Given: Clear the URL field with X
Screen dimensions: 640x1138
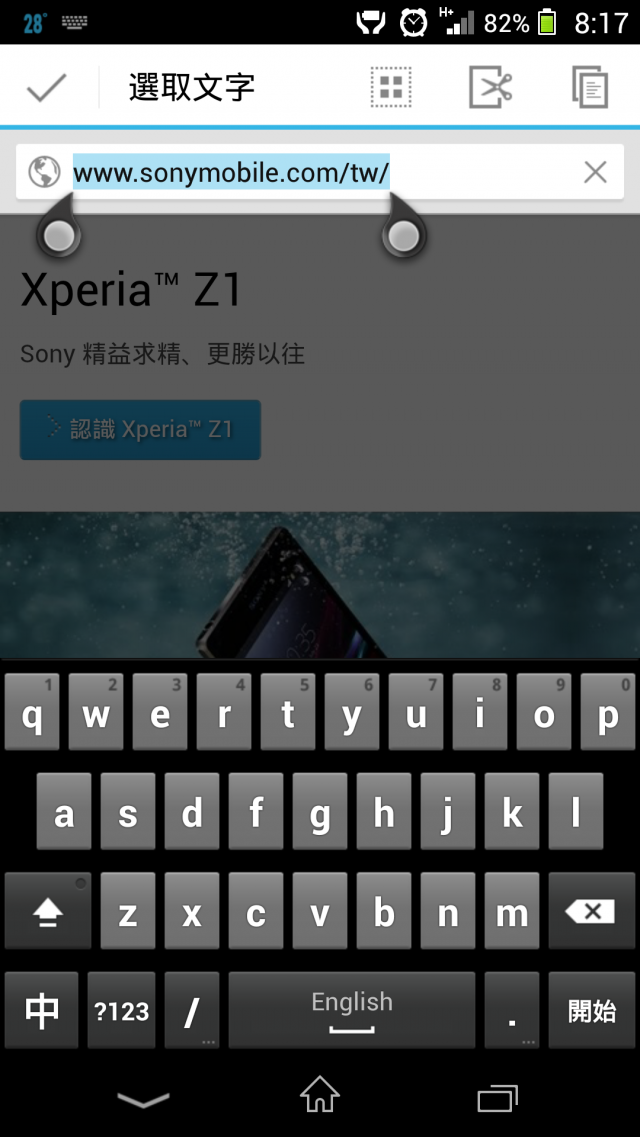Looking at the screenshot, I should coord(595,173).
